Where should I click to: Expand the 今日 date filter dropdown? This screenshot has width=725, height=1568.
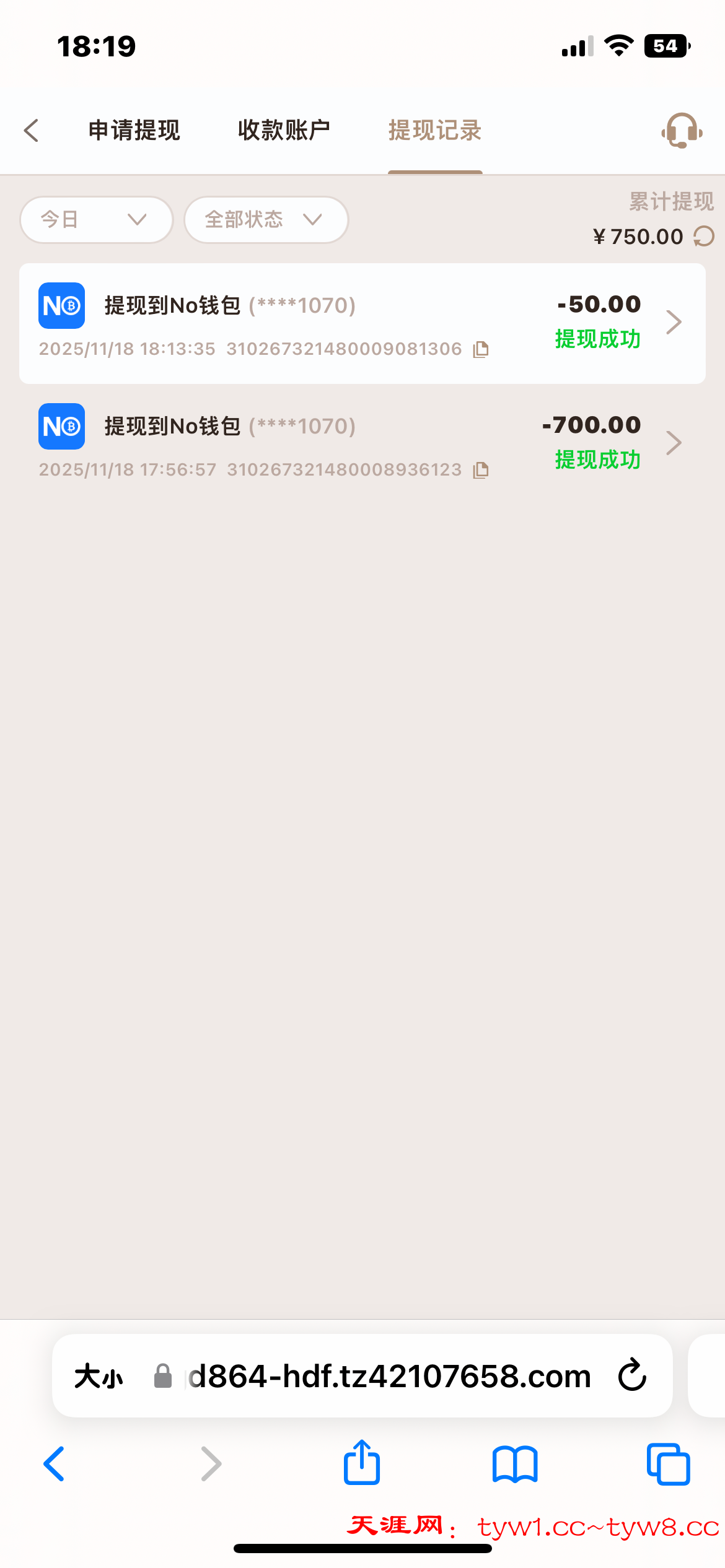click(x=96, y=220)
